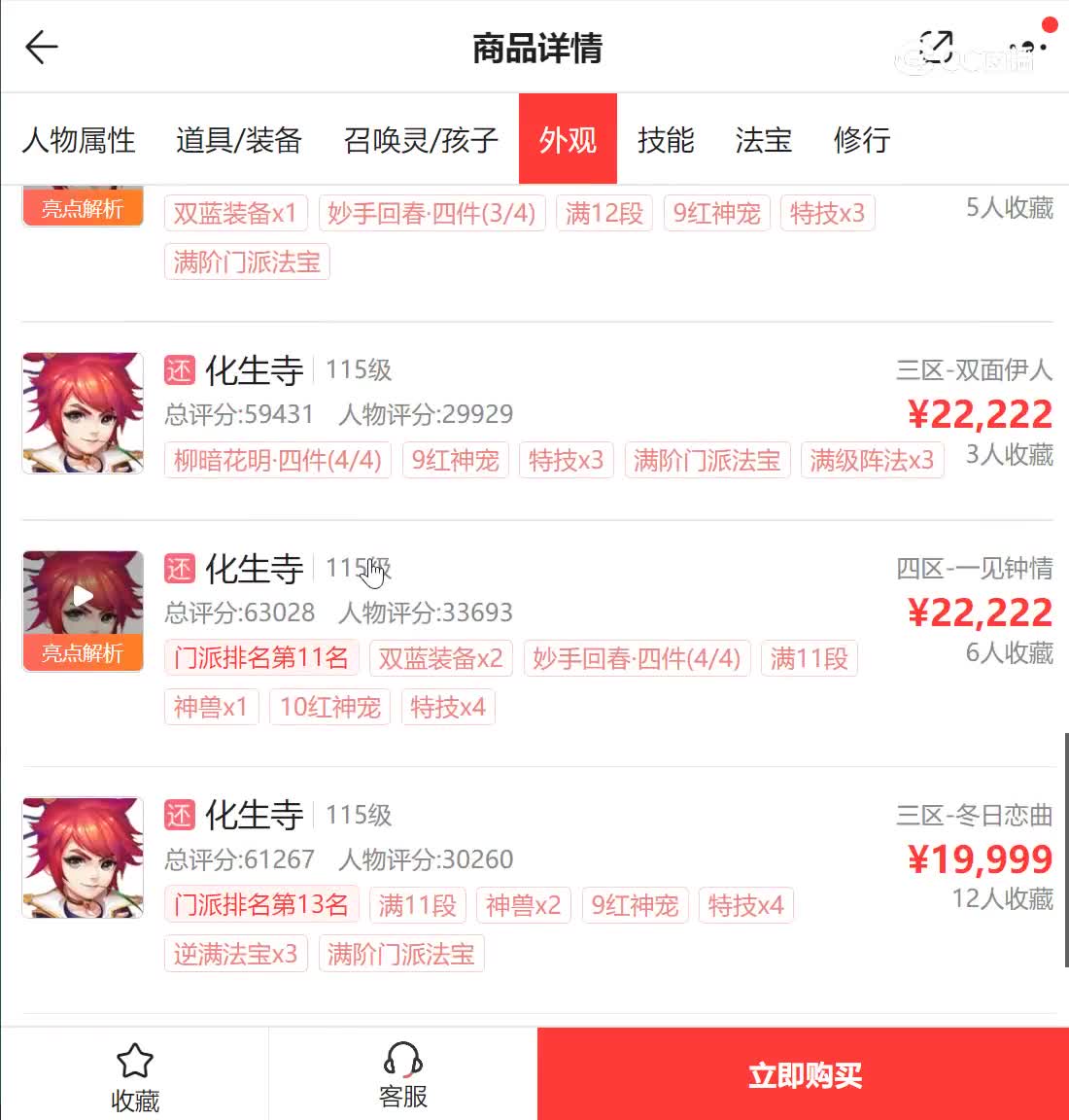Contact 客服 customer service
This screenshot has height=1120, width=1069.
(402, 1075)
